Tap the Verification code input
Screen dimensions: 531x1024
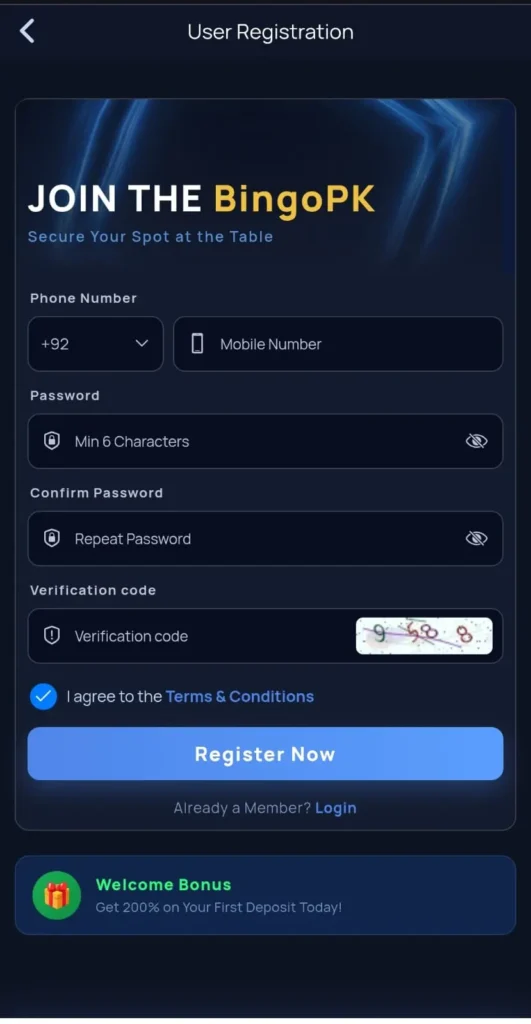tap(191, 635)
